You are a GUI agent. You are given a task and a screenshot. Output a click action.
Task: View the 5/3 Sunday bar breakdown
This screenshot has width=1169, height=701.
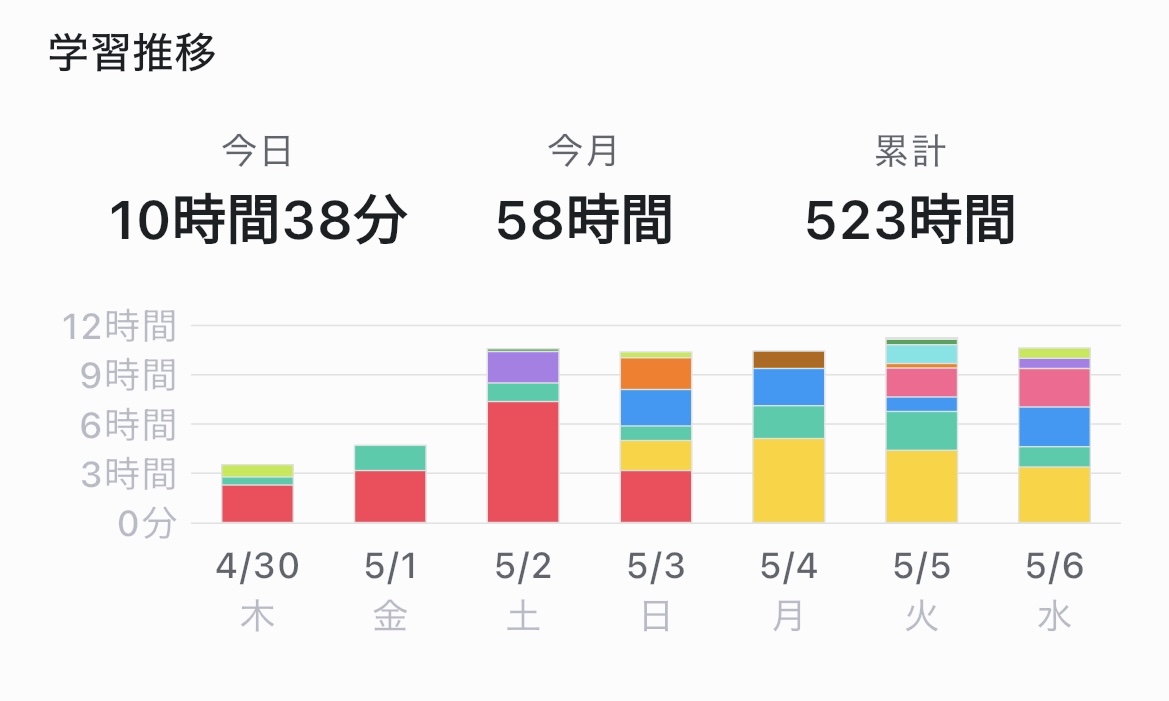[x=655, y=437]
